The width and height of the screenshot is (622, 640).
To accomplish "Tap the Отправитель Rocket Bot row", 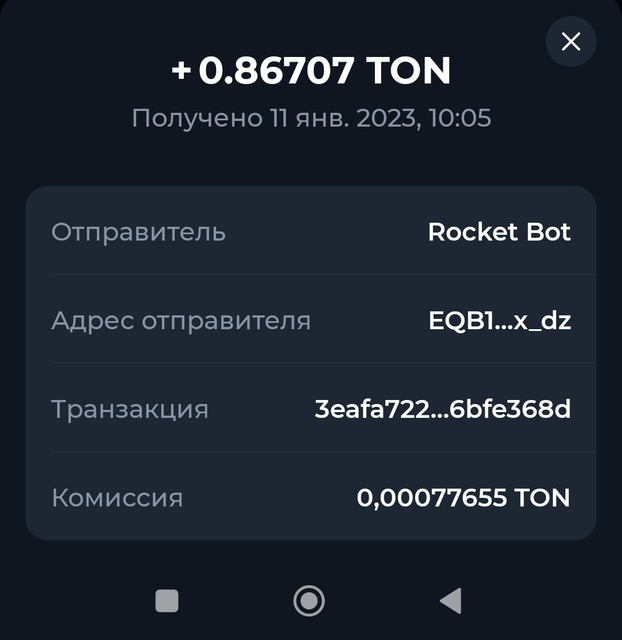I will tap(311, 232).
